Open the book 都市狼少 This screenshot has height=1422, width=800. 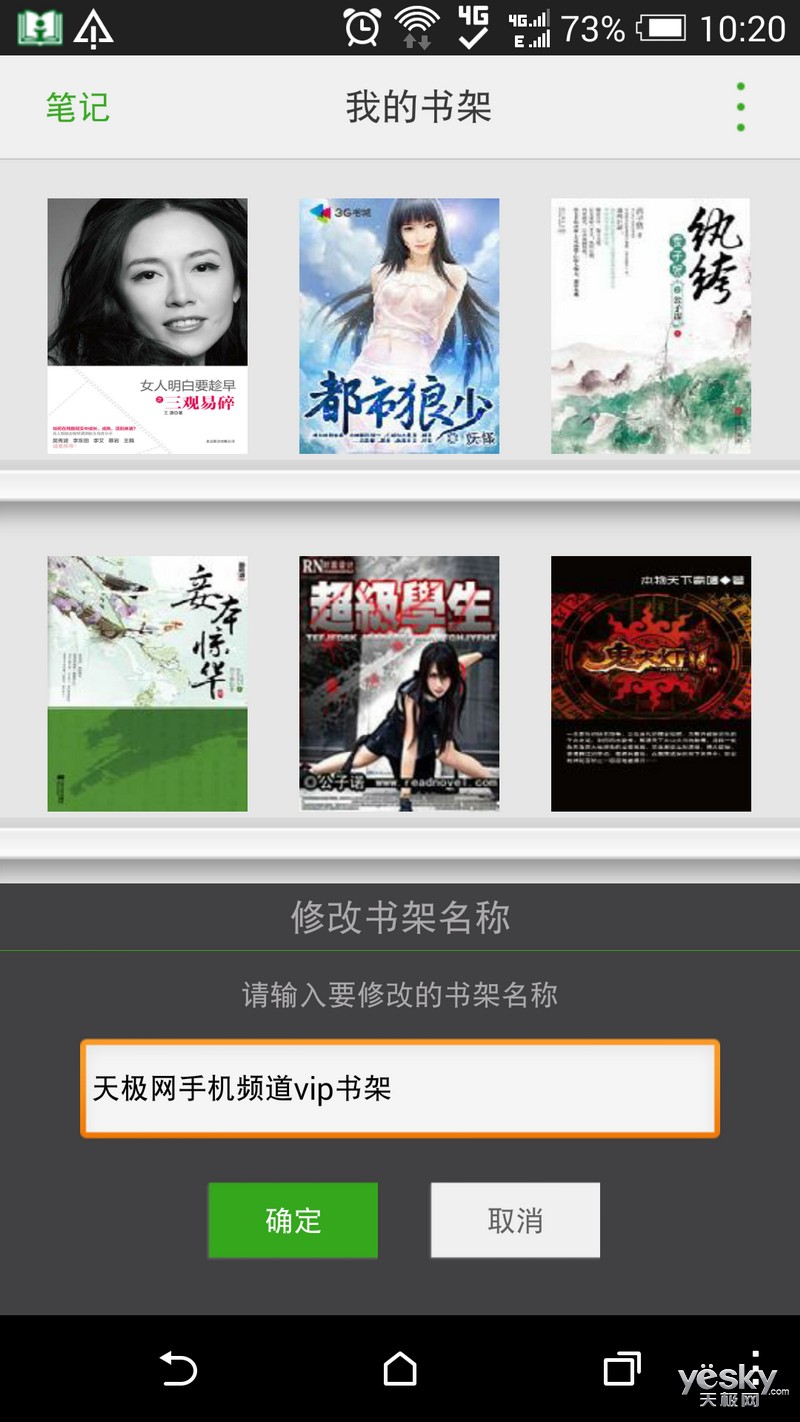399,326
